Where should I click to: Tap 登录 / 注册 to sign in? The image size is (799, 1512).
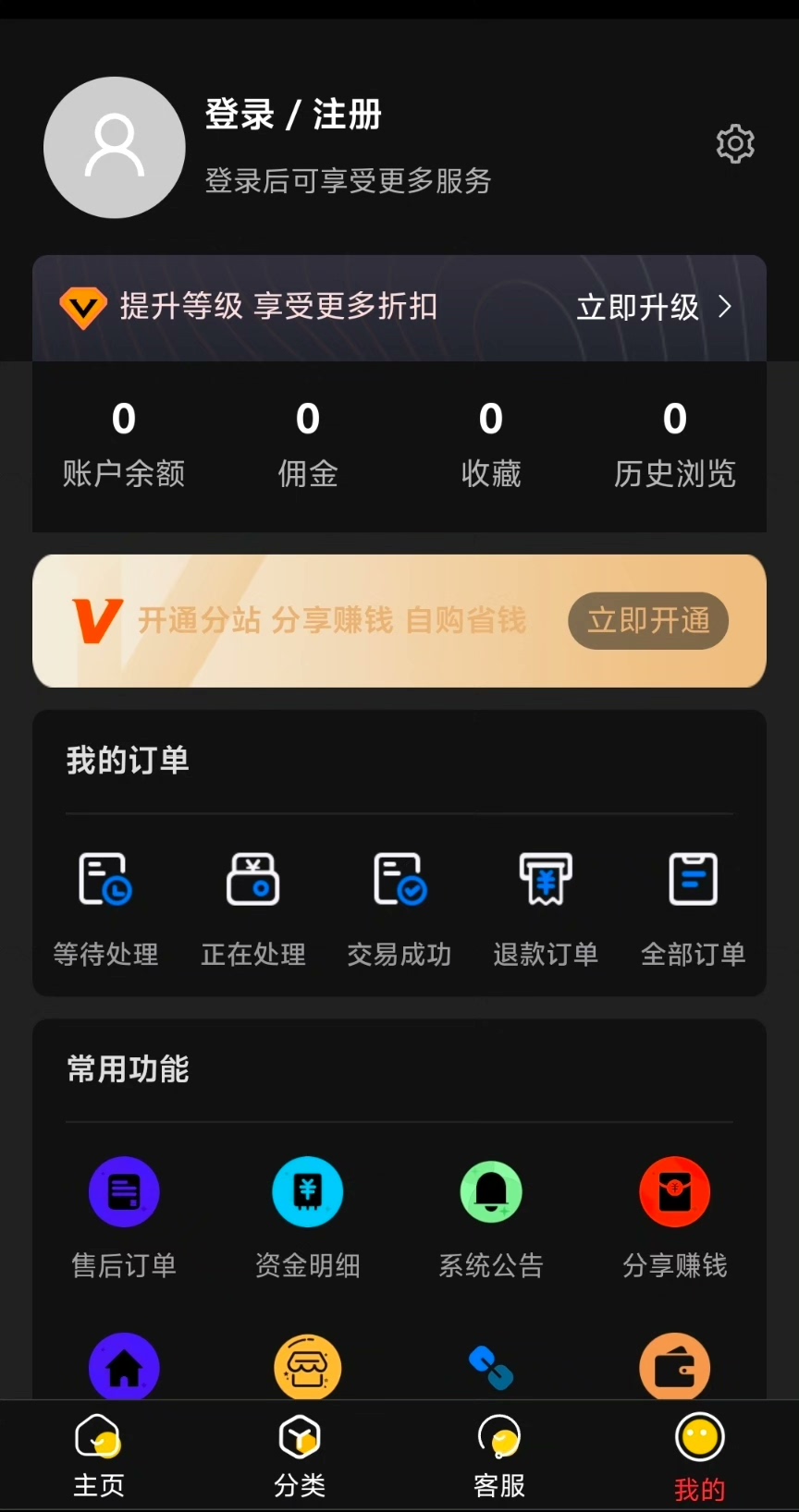pyautogui.click(x=293, y=116)
